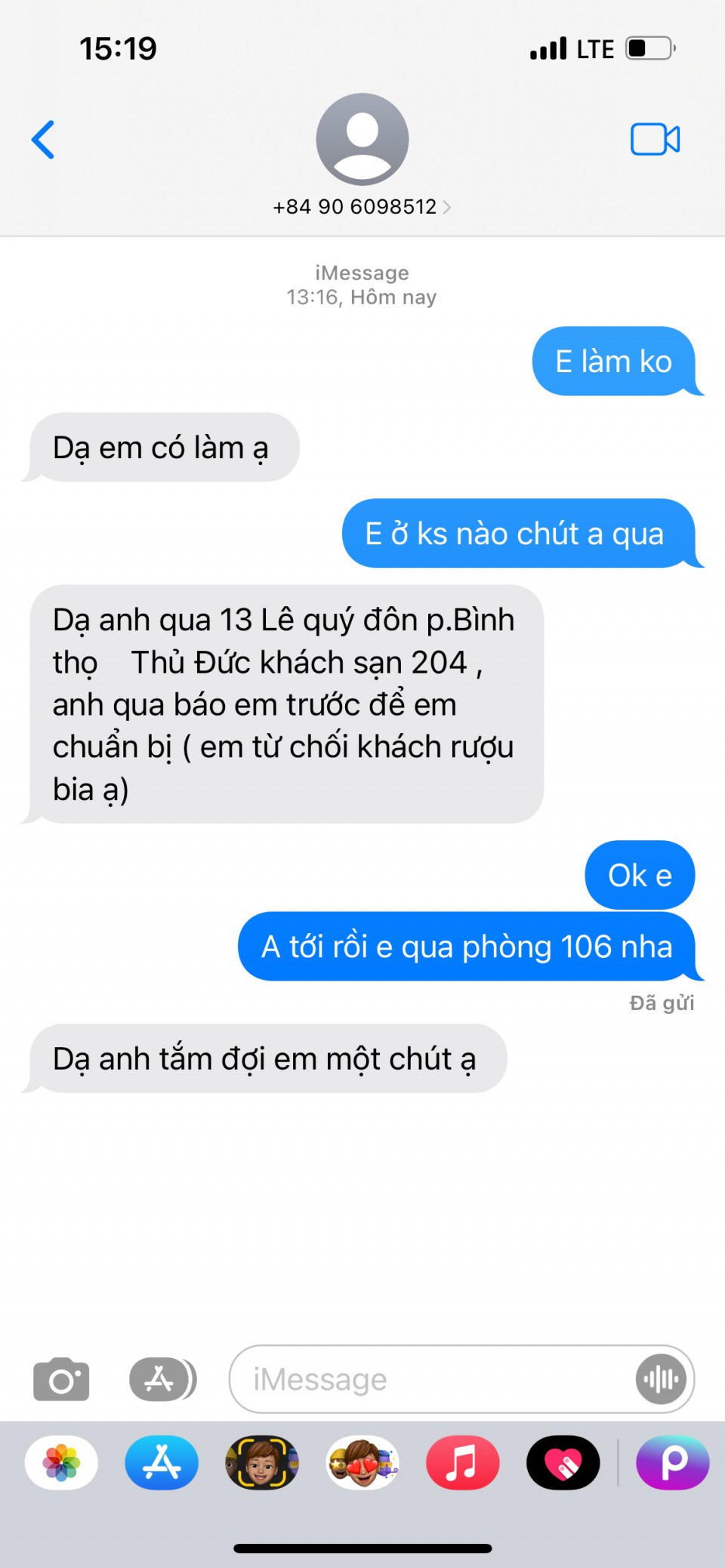This screenshot has width=725, height=1568.
Task: Open contact details for +84 90 6098512
Action: [x=362, y=206]
